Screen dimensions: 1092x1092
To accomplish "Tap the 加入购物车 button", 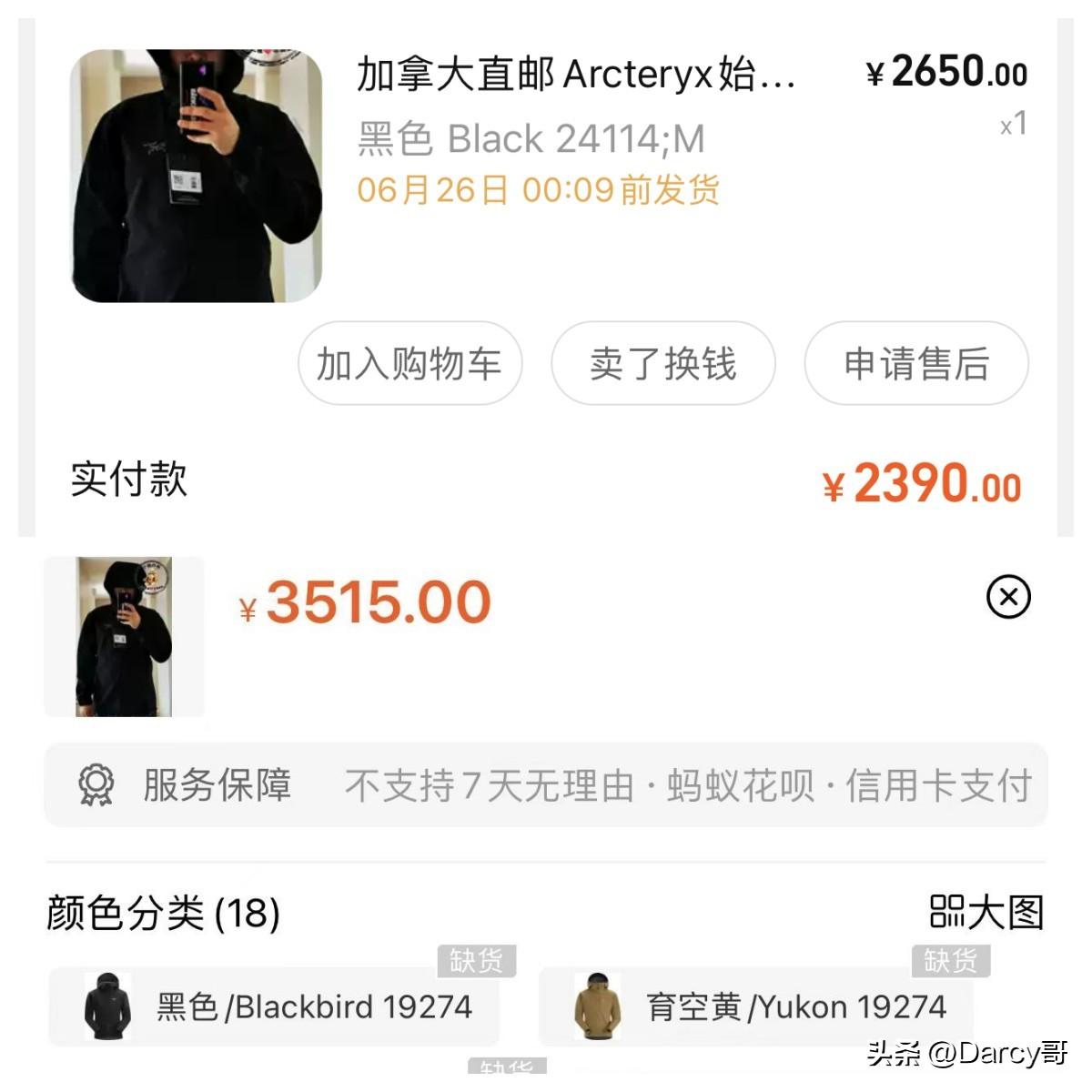I will pyautogui.click(x=409, y=364).
